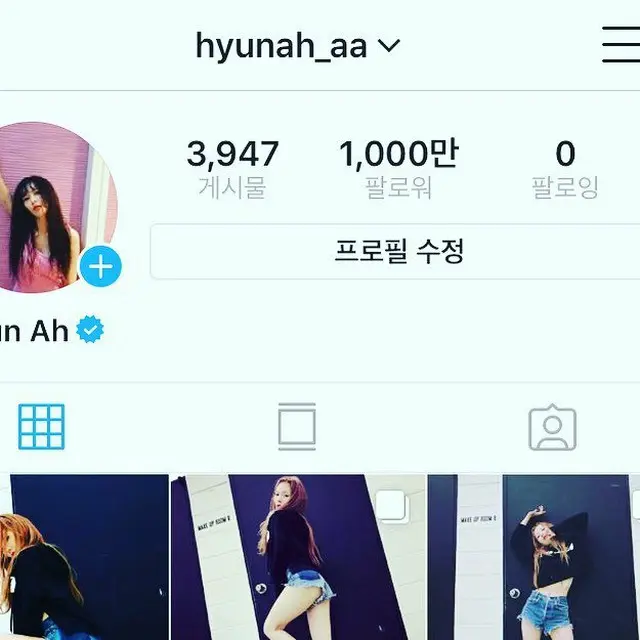This screenshot has height=640, width=640.
Task: Open the hamburger menu
Action: (621, 44)
